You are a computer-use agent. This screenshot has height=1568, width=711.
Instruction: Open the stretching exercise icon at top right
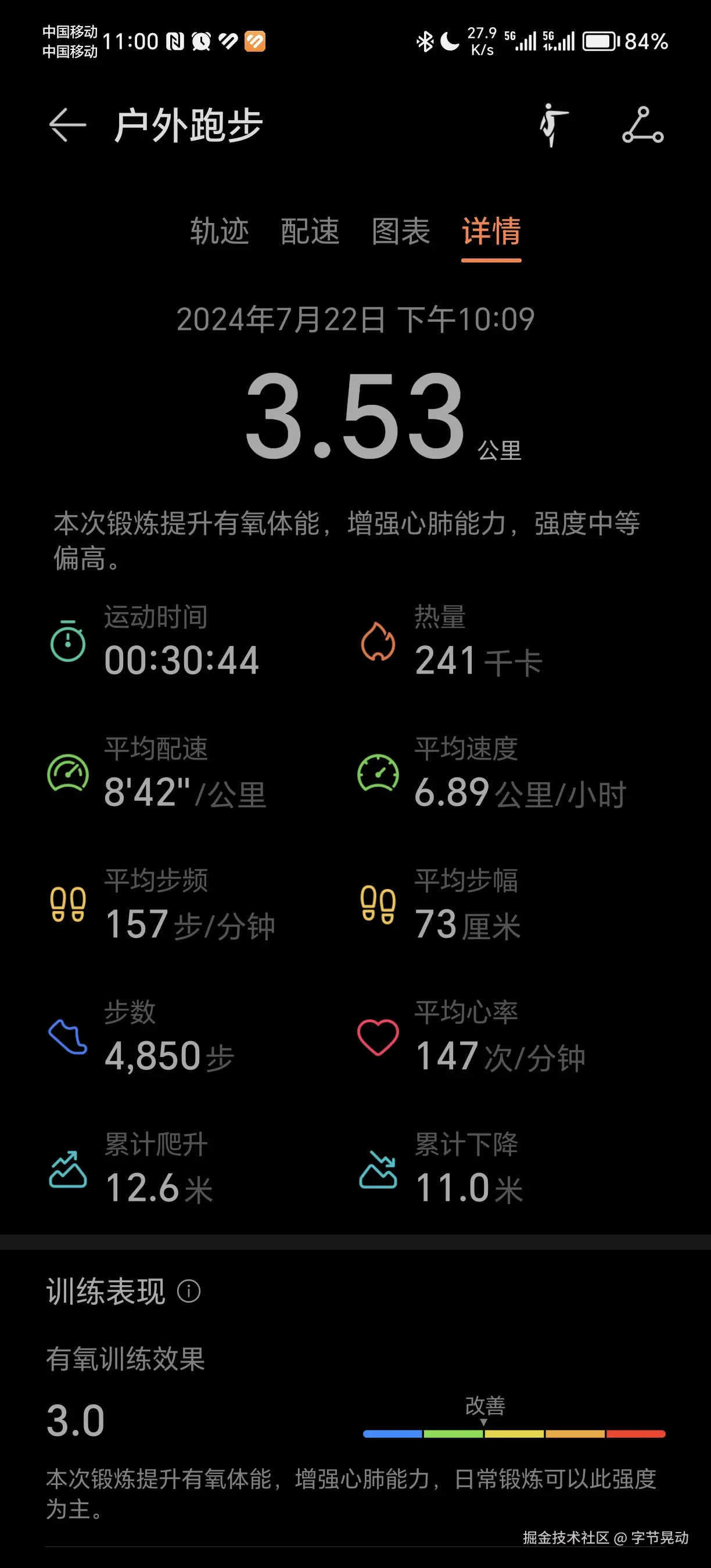pyautogui.click(x=554, y=126)
